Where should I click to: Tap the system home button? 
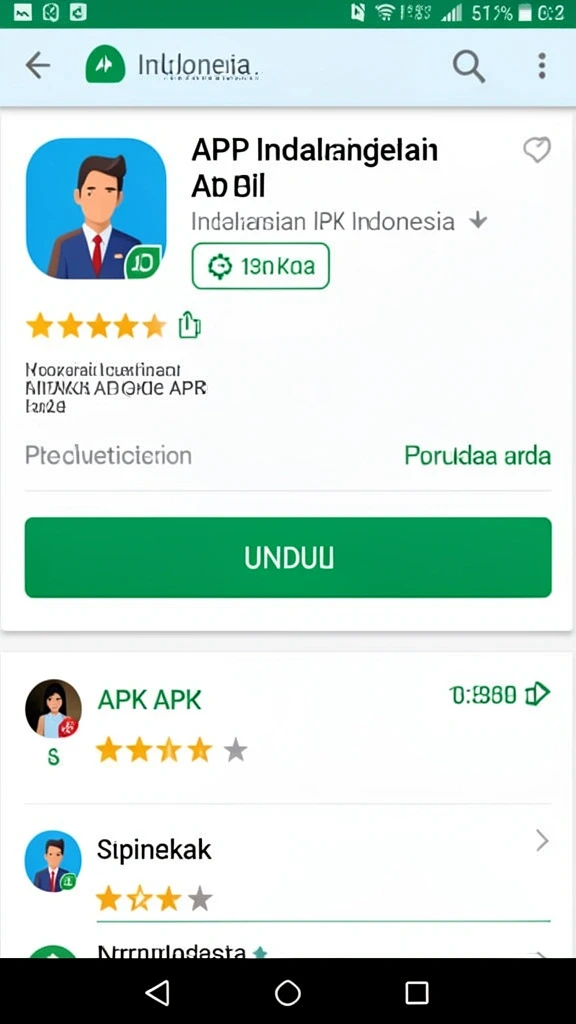click(x=287, y=992)
